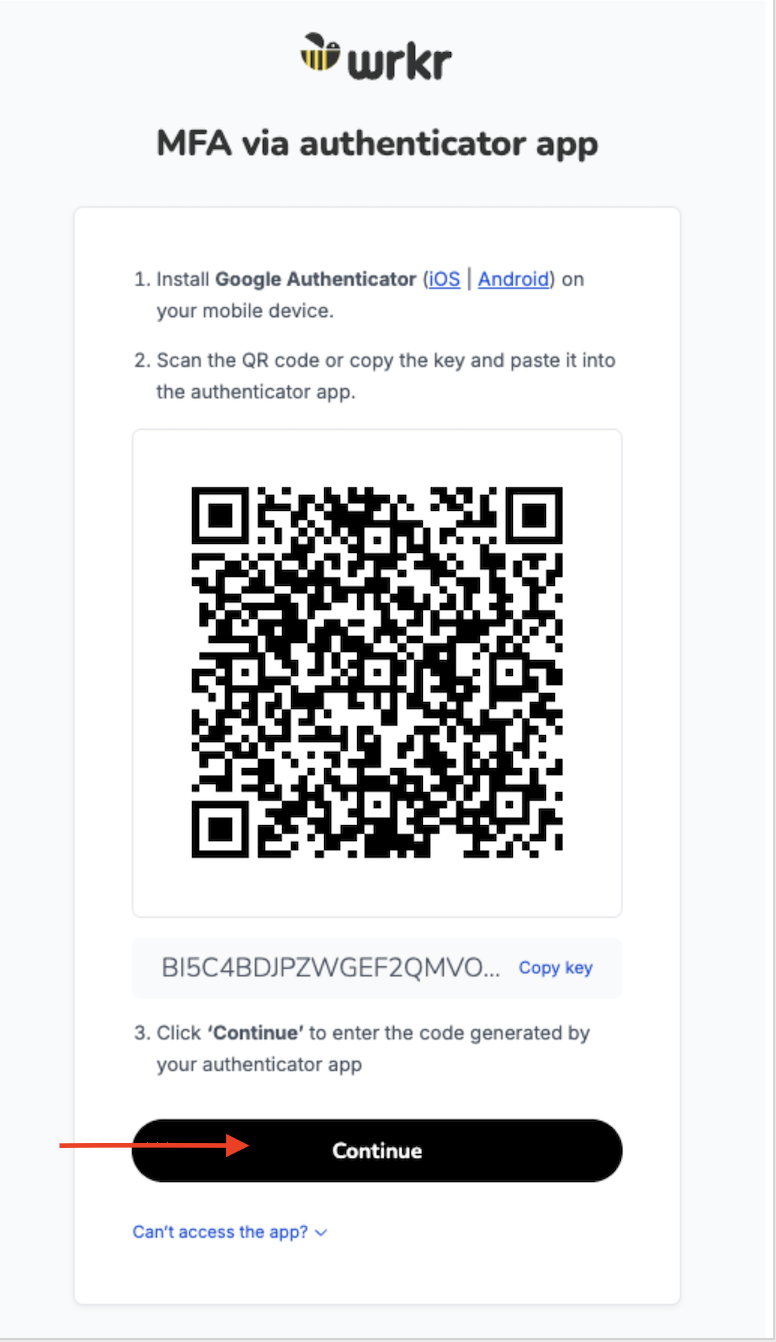Tap Copy key
Viewport: 776px width, 1342px height.
coord(555,968)
